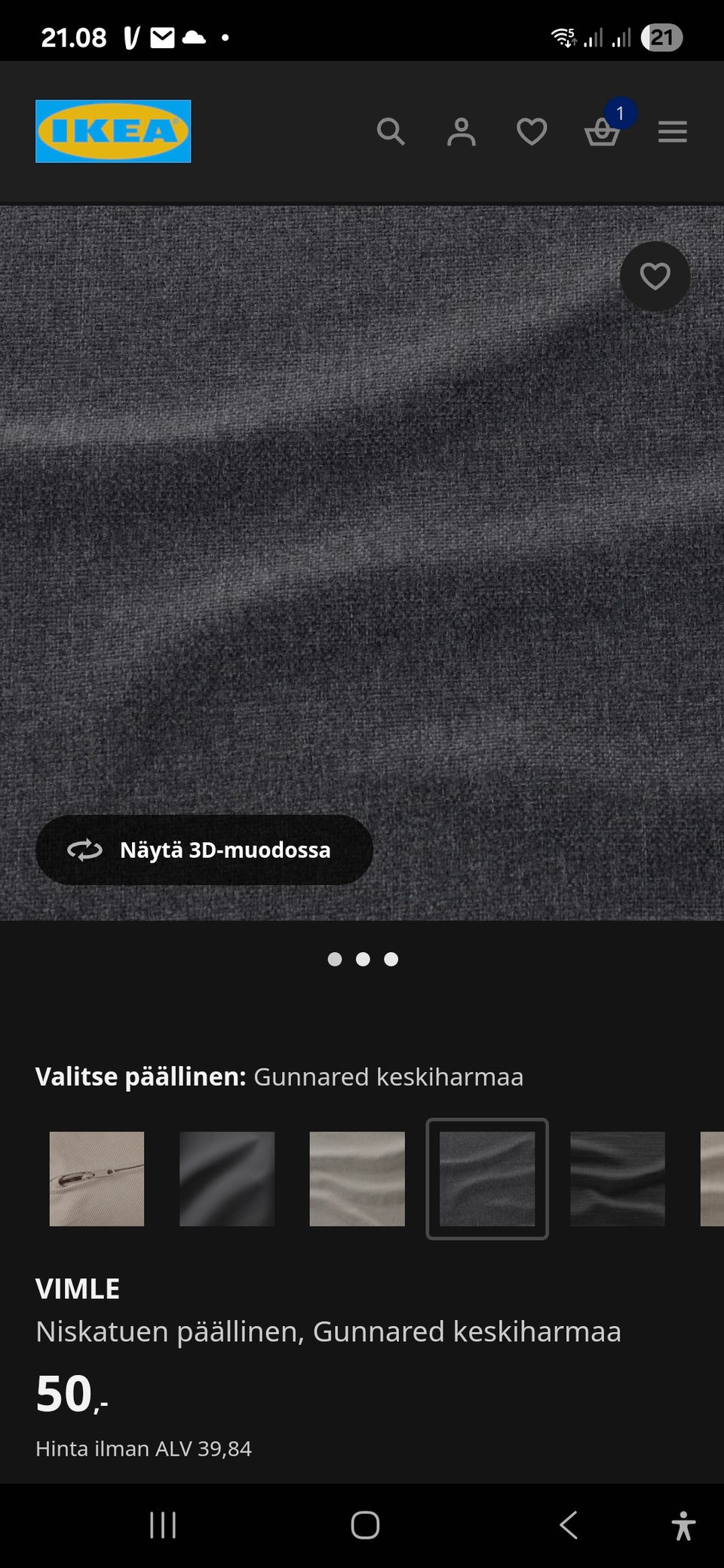
Task: Open the hamburger navigation menu
Action: tap(673, 131)
